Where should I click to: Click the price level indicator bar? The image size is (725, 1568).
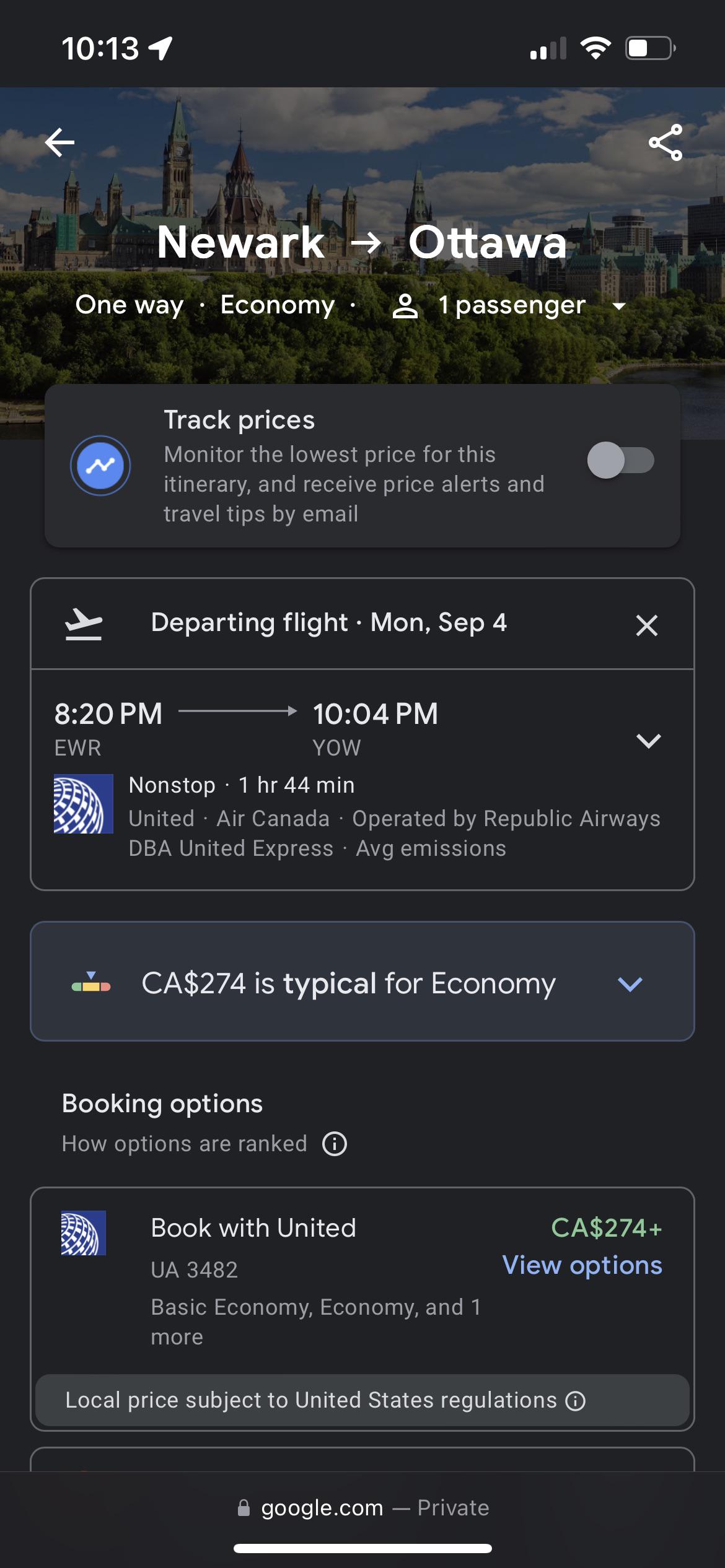(x=90, y=984)
